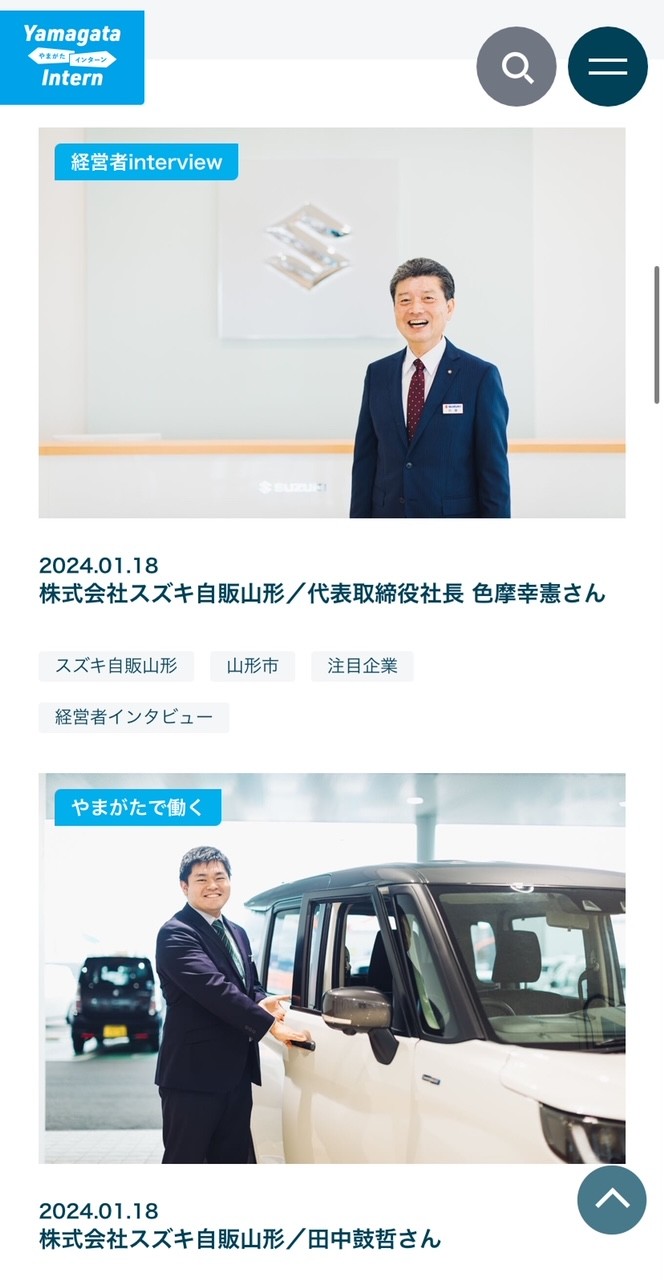Screen dimensions: 664x1280
Task: Read the 田中鼓哲さん article
Action: (240, 1239)
